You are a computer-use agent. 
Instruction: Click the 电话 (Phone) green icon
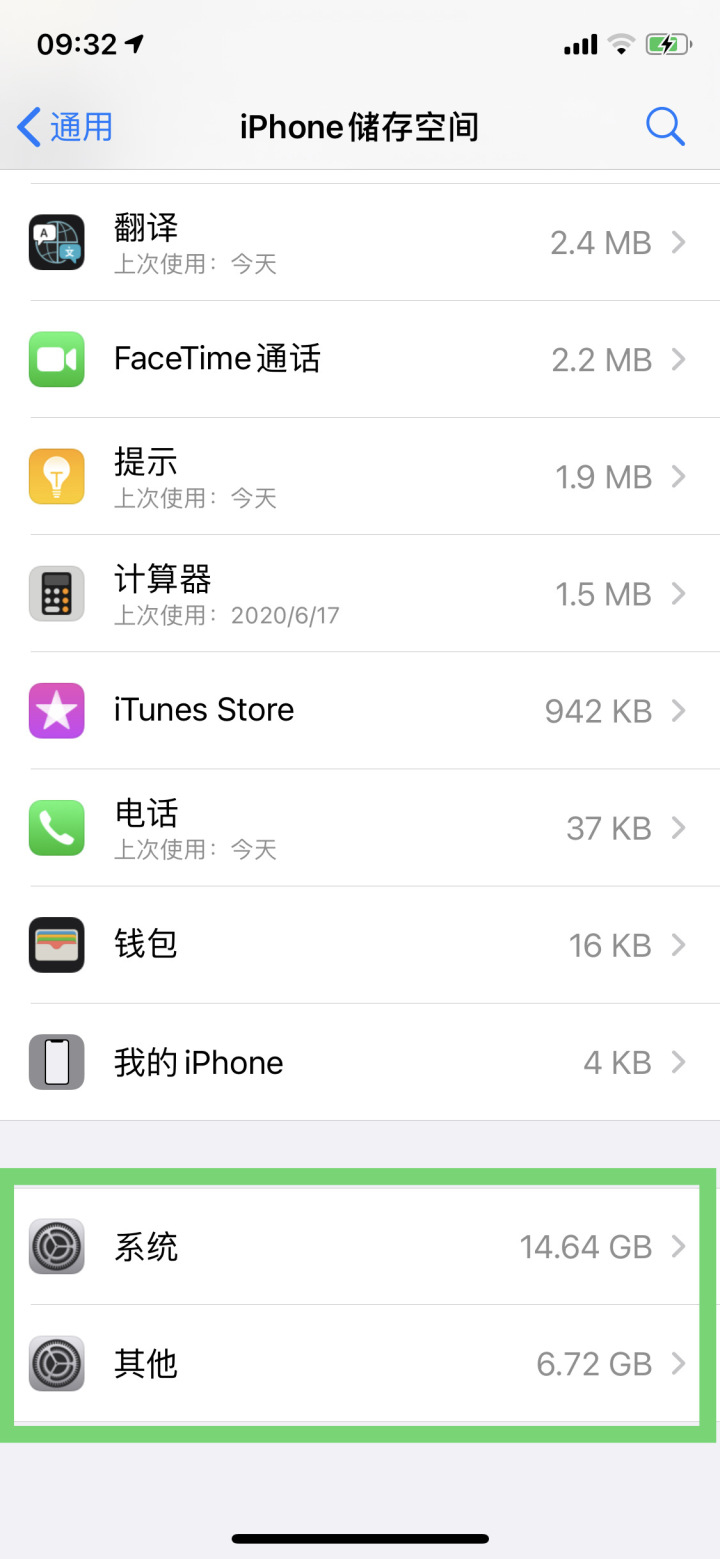(x=57, y=827)
